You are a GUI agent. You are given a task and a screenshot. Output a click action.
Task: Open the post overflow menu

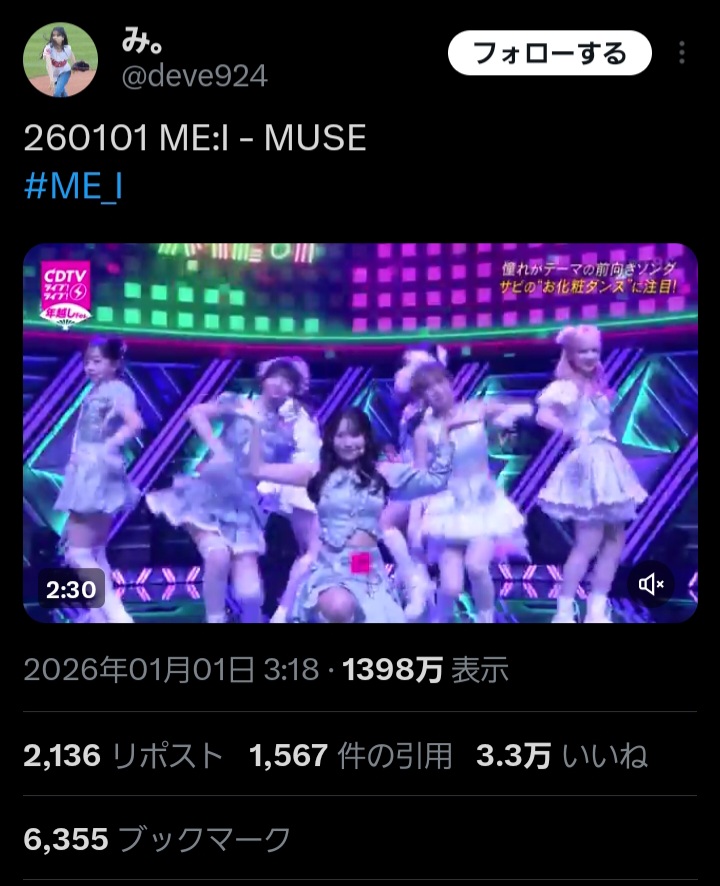[x=682, y=53]
